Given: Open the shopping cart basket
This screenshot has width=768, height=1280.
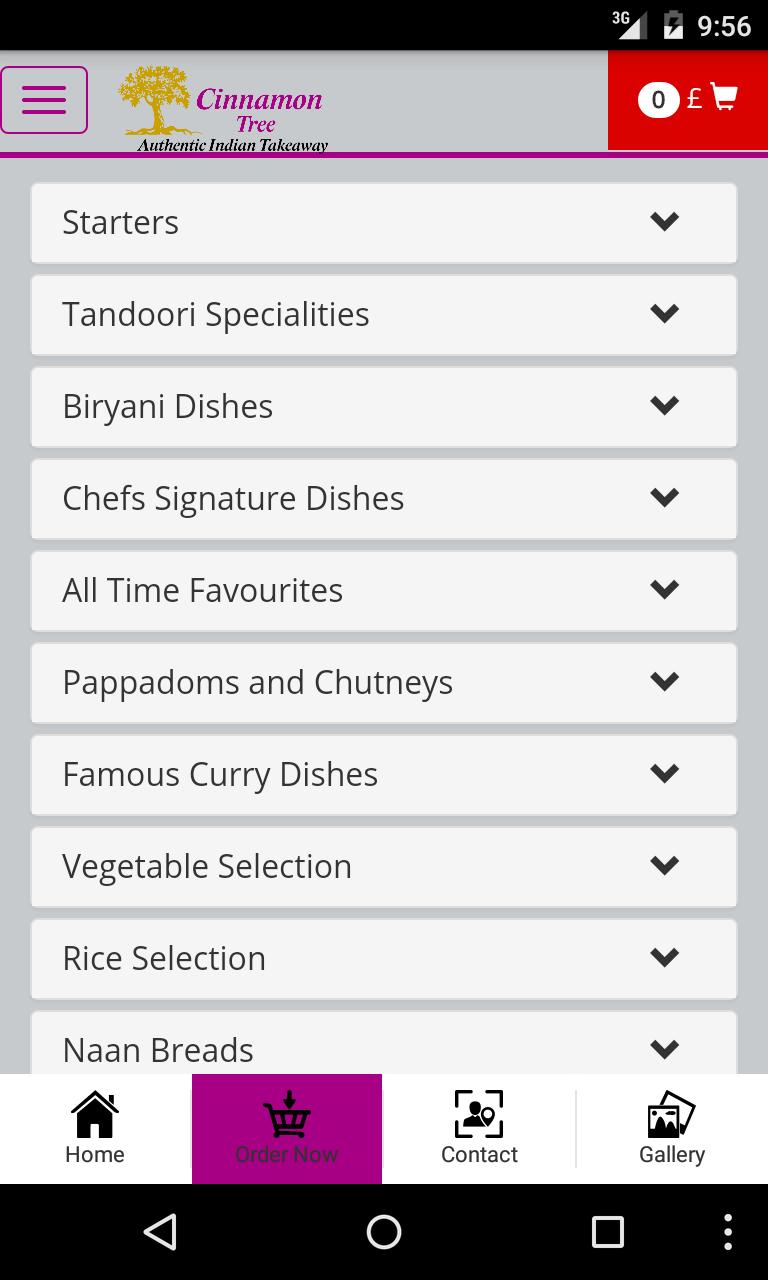Looking at the screenshot, I should 688,99.
